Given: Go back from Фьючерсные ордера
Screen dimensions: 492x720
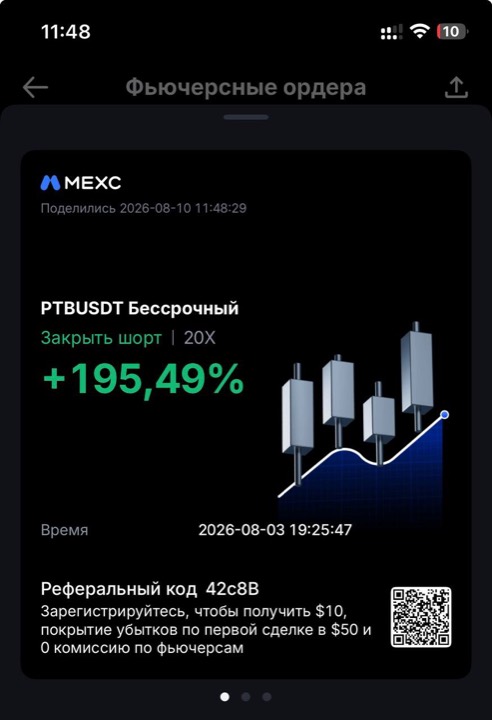Looking at the screenshot, I should pyautogui.click(x=35, y=87).
